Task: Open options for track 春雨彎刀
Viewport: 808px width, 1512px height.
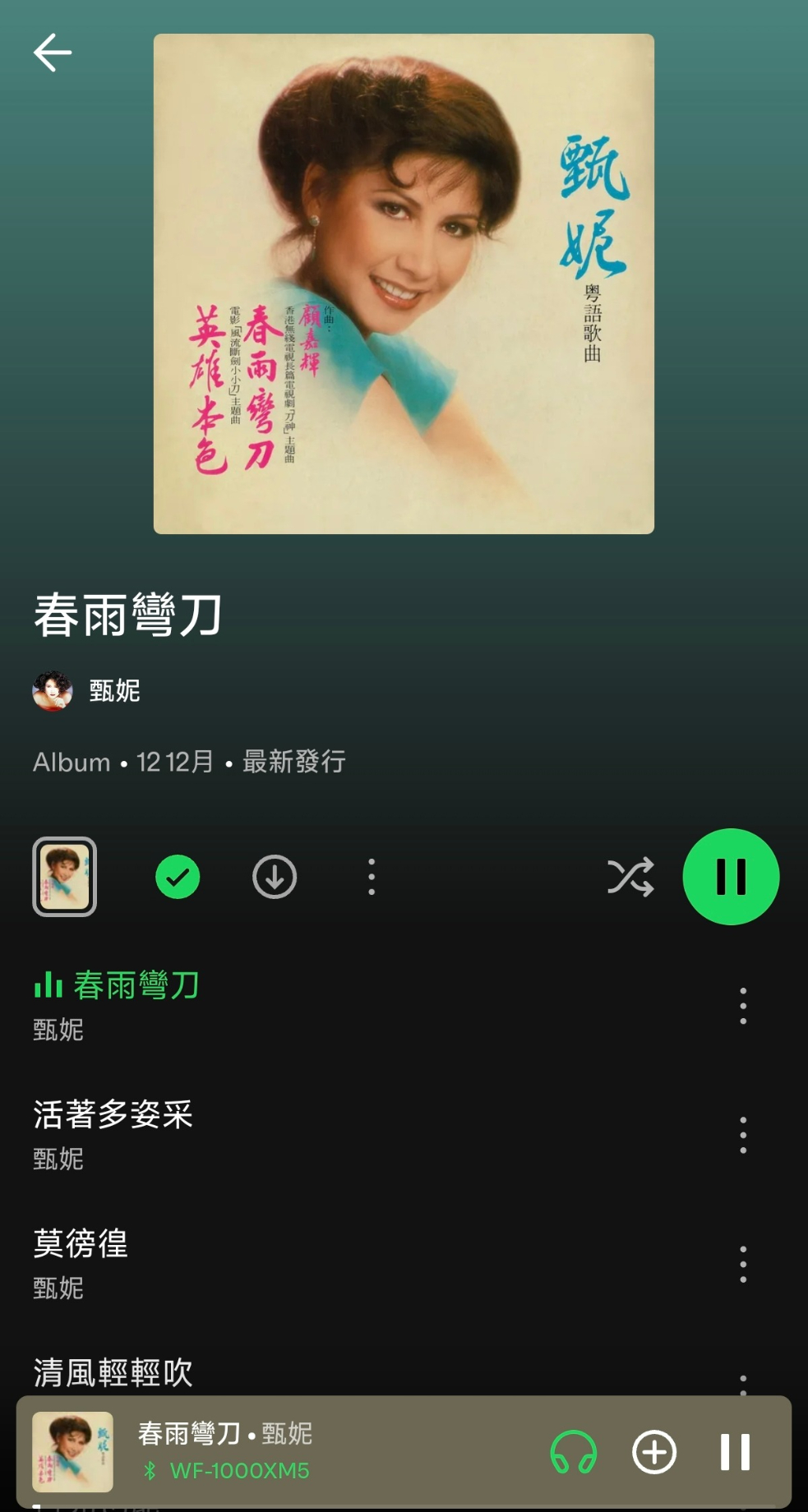Action: (743, 1006)
